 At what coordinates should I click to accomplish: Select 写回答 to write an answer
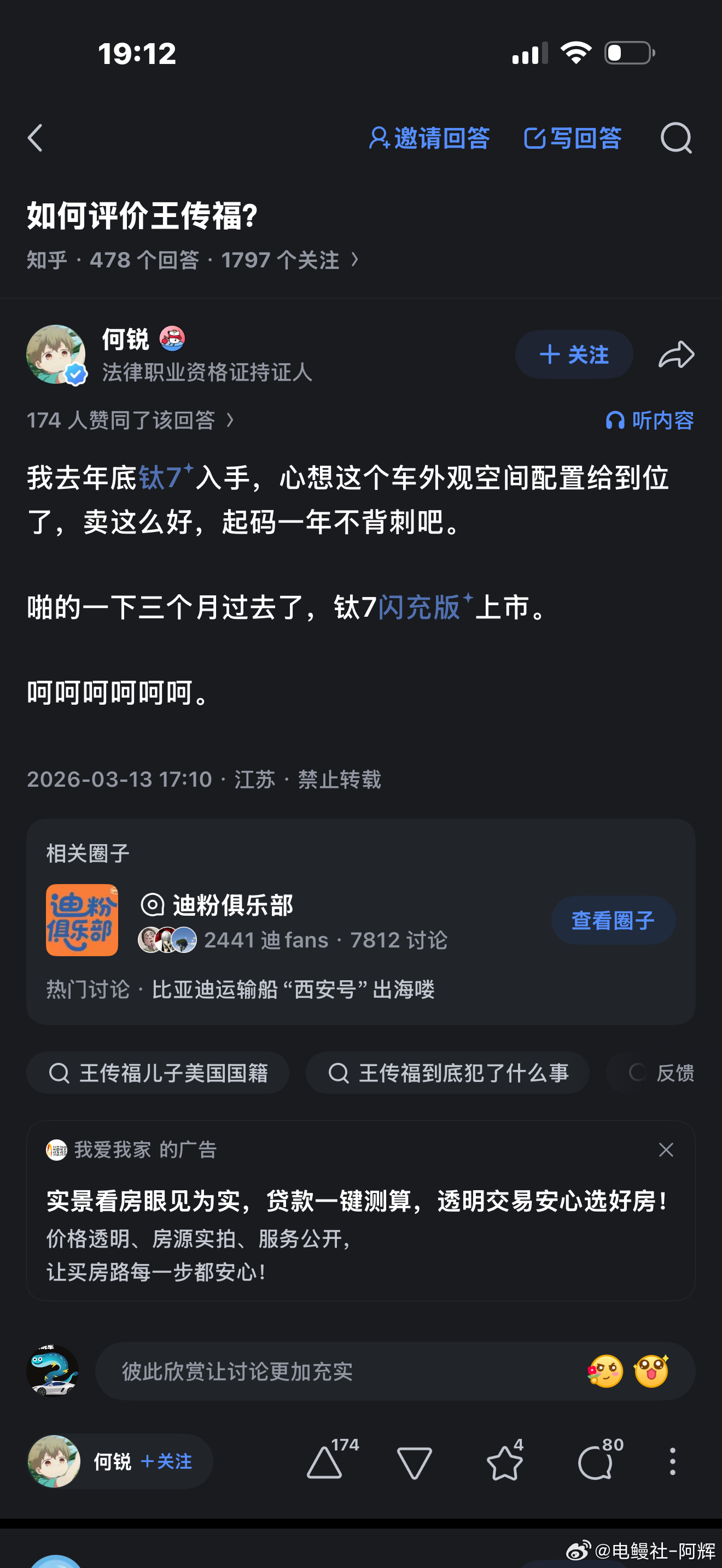tap(572, 138)
